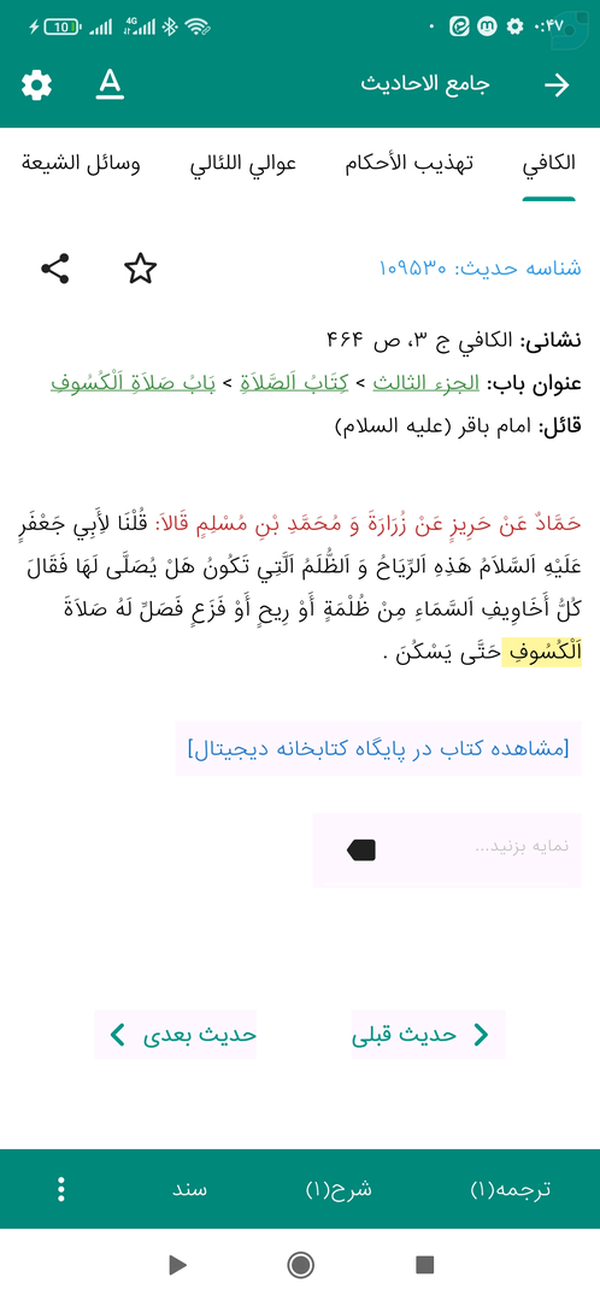Viewport: 600px width, 1301px height.
Task: Switch to the وسائل الشيعة tab
Action: click(x=82, y=164)
